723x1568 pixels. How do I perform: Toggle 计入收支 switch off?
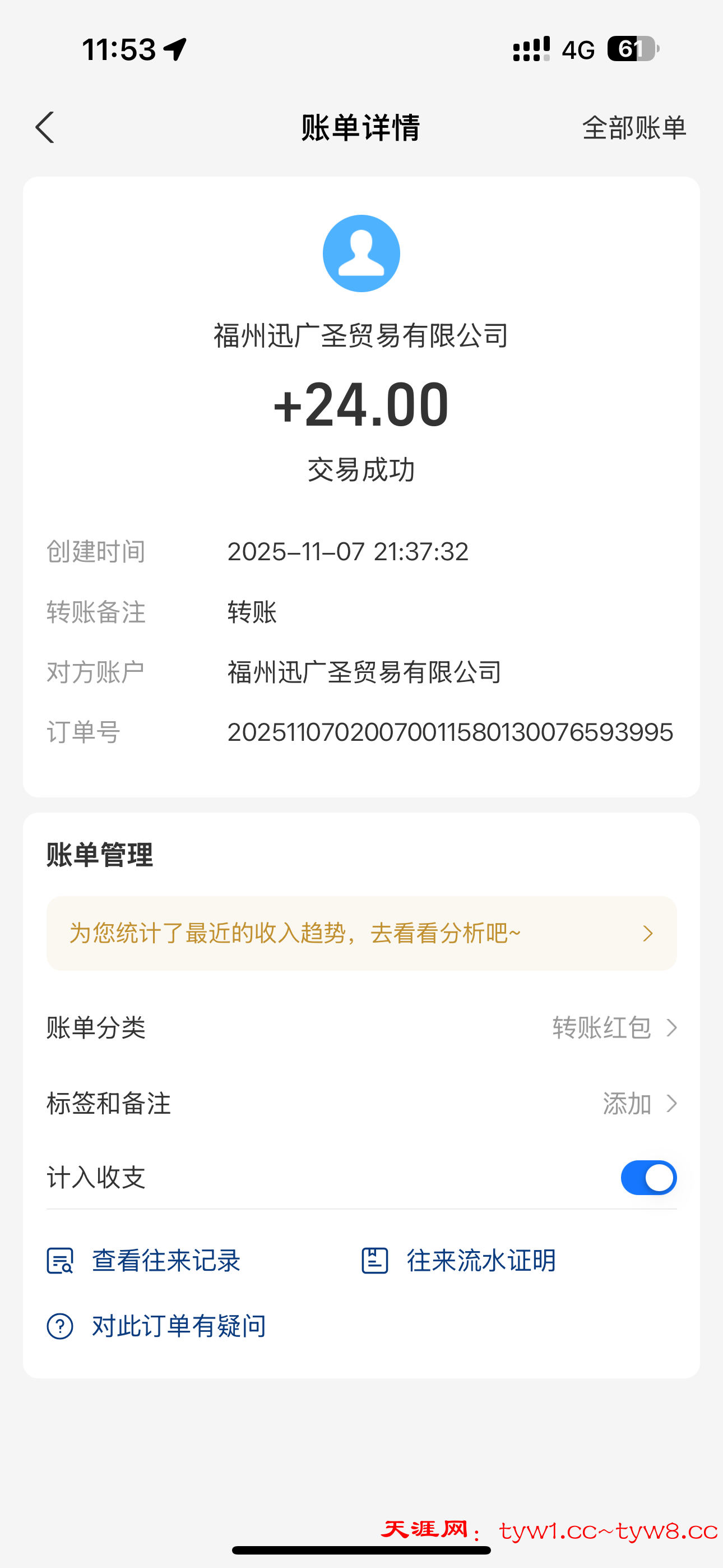(647, 1177)
